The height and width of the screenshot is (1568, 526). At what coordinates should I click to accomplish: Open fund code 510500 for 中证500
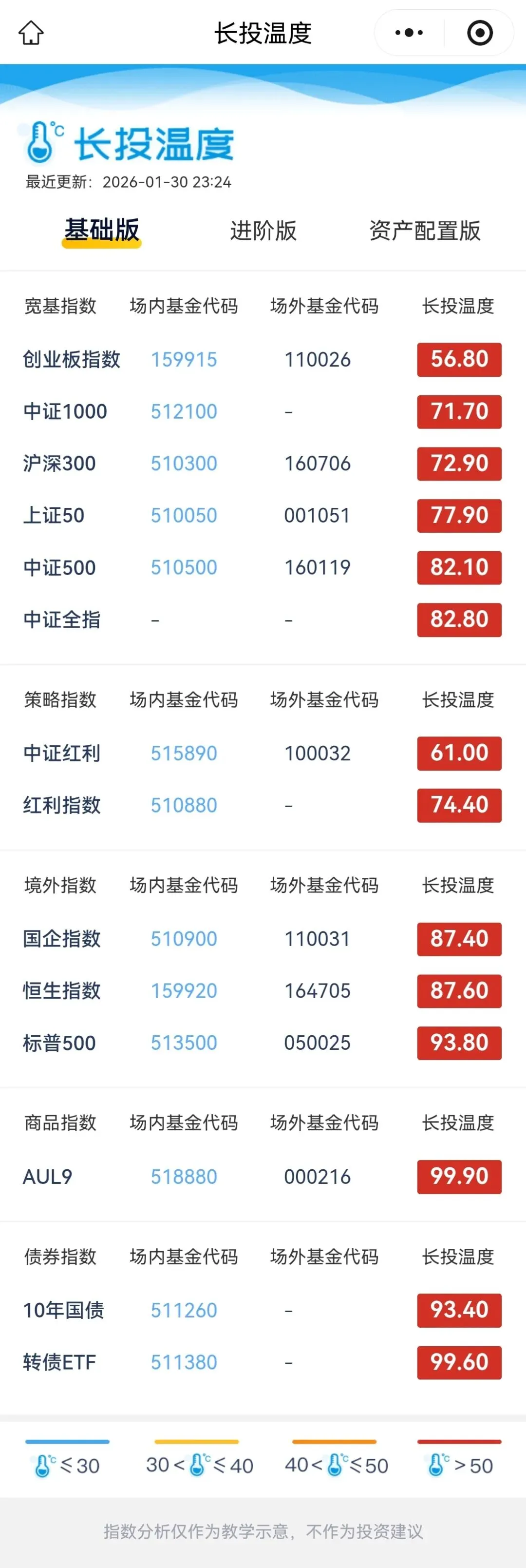pyautogui.click(x=184, y=568)
